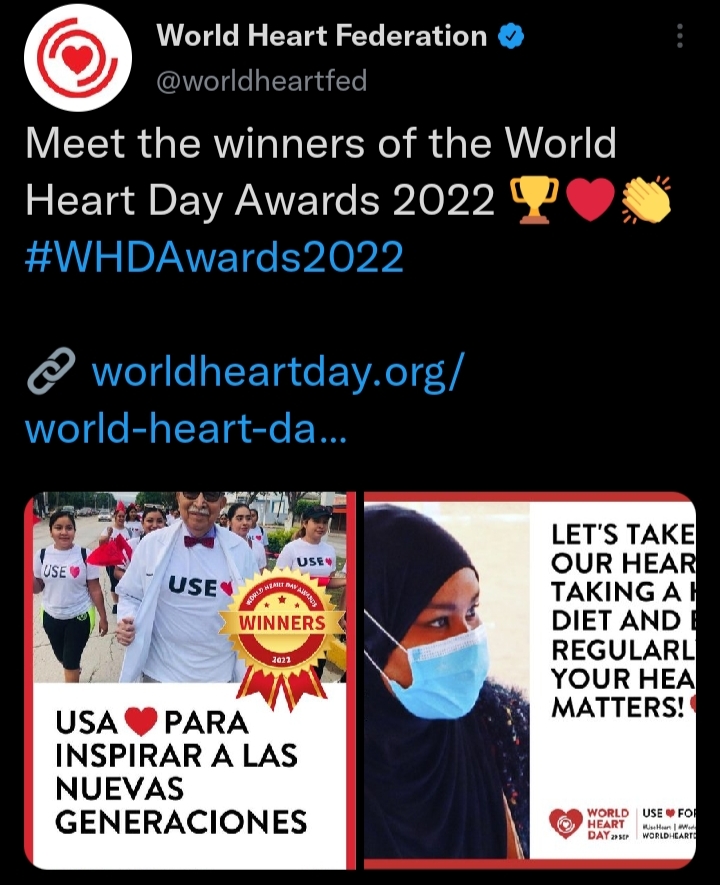View the masked woman image

(x=528, y=680)
